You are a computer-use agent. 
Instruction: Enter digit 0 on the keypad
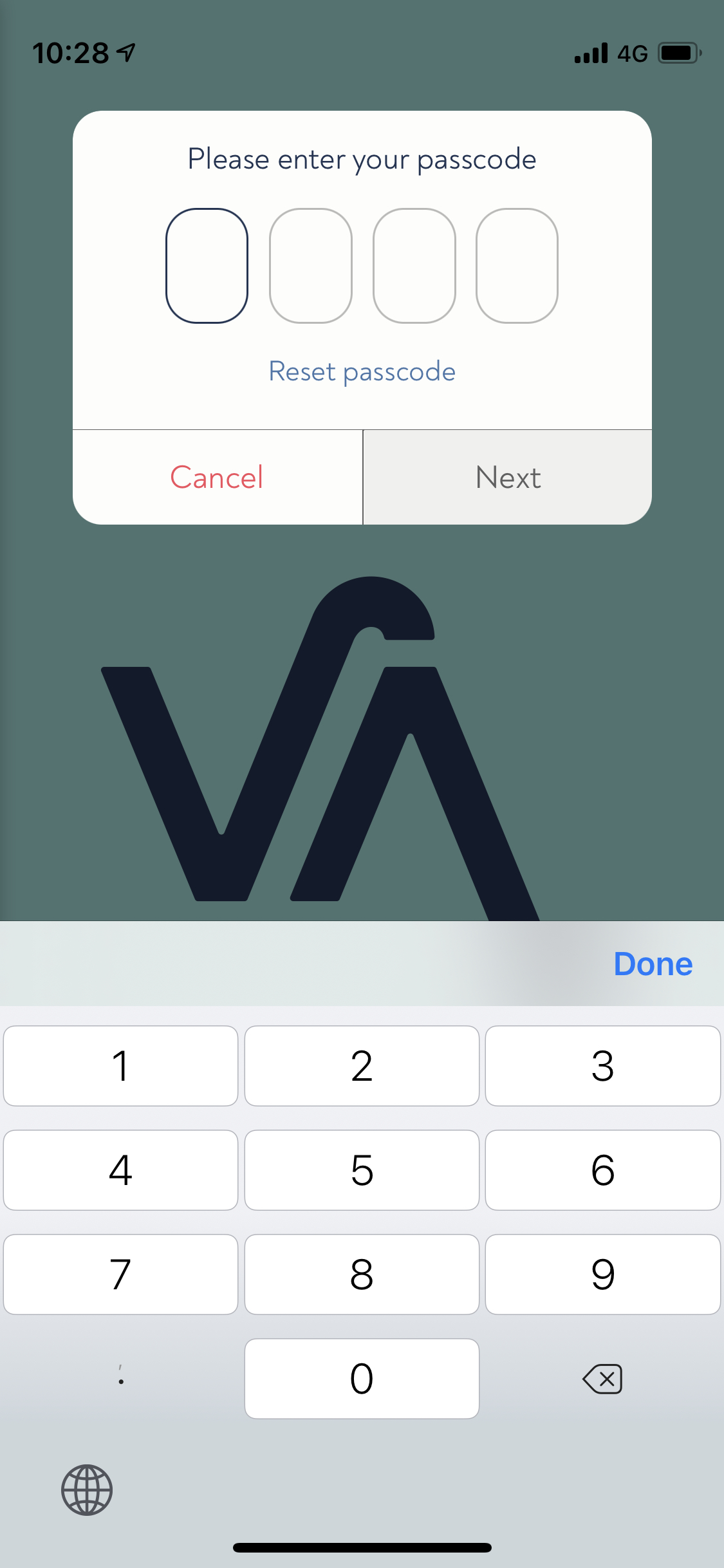[362, 1378]
